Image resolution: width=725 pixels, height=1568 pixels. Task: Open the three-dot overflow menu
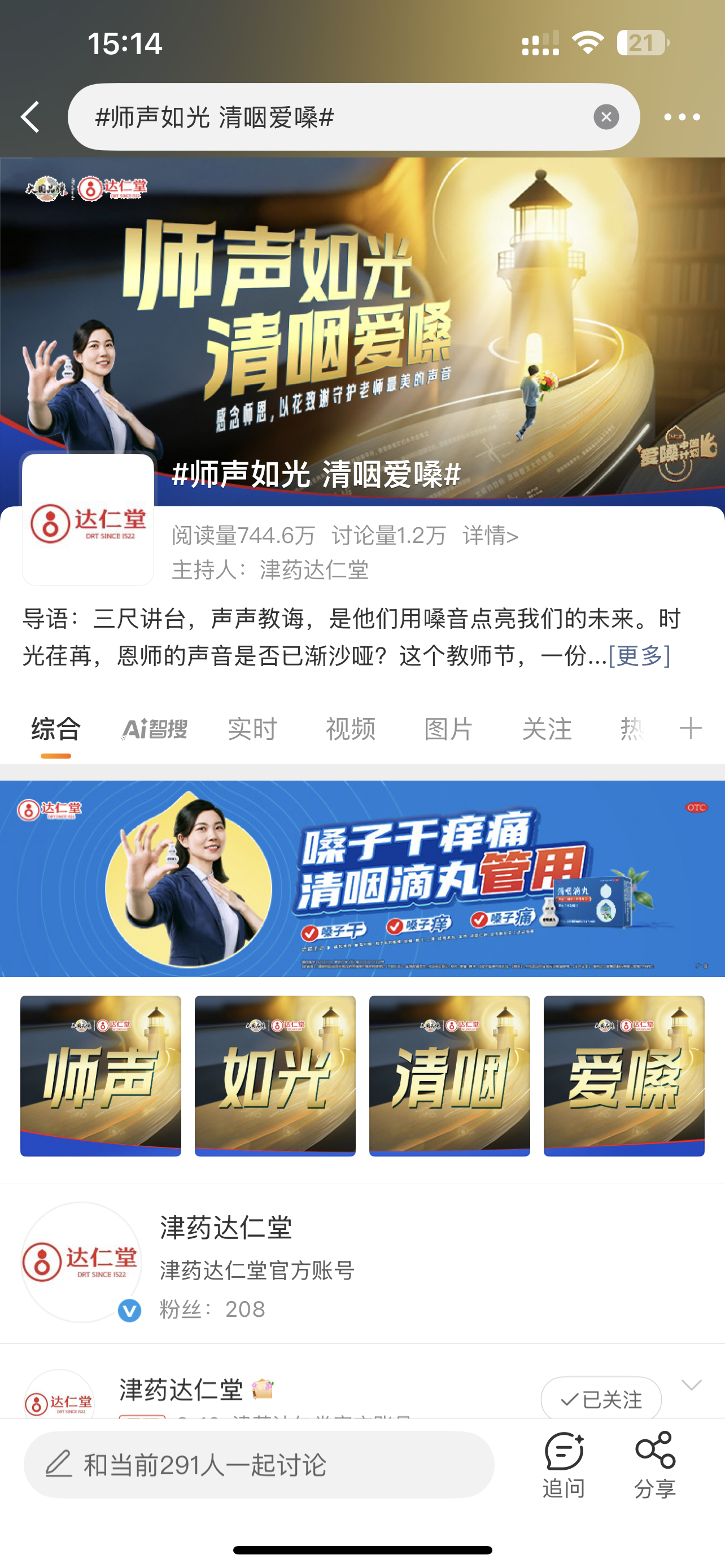click(681, 117)
